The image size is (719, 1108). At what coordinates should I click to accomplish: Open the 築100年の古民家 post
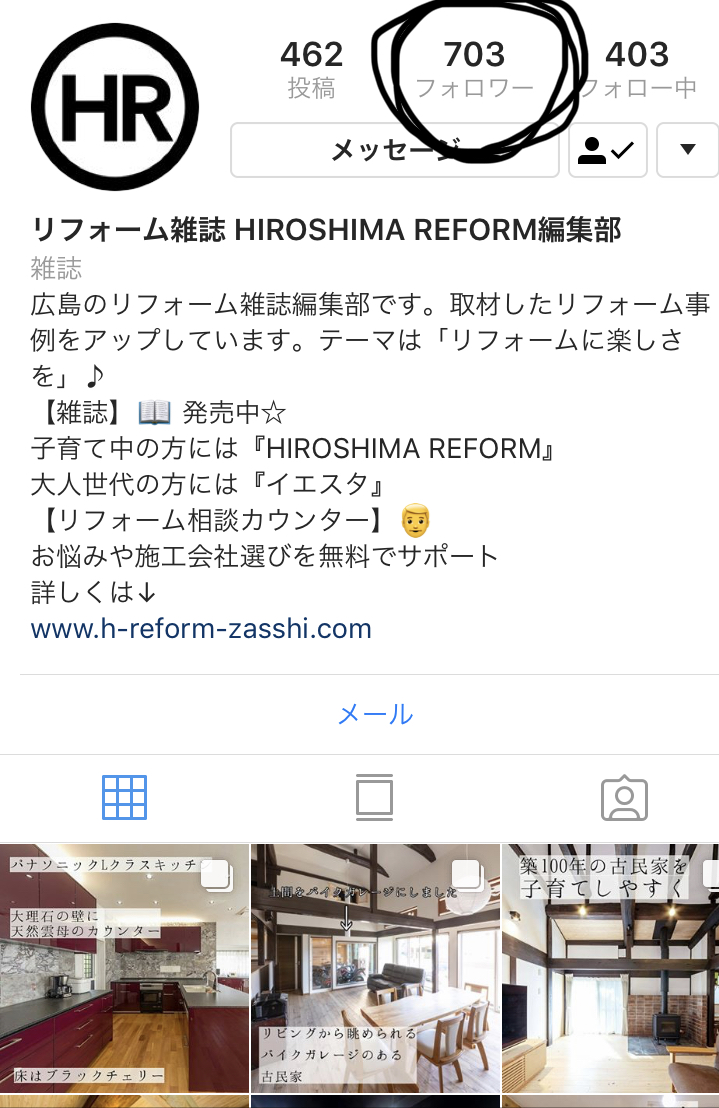(x=610, y=968)
